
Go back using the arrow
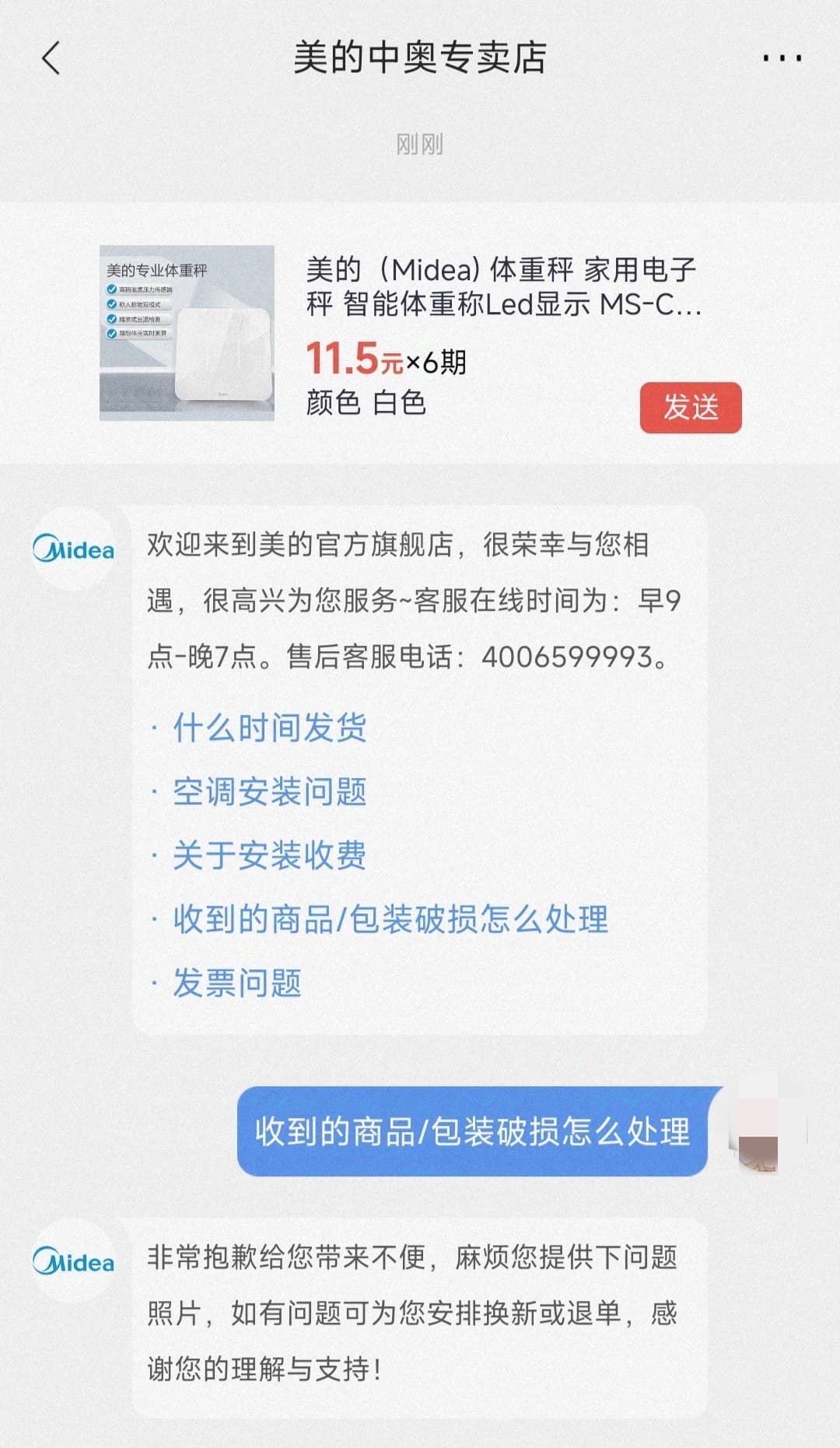51,58
